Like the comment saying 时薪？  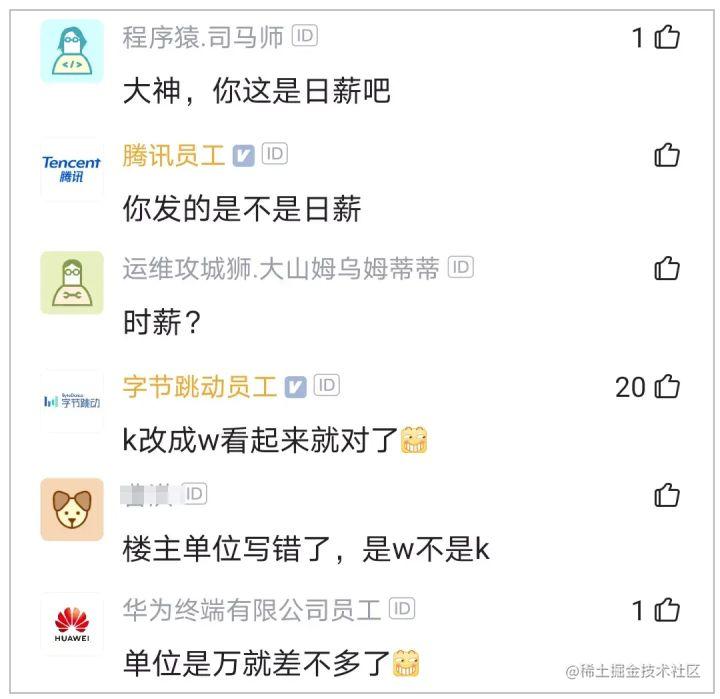click(x=667, y=268)
